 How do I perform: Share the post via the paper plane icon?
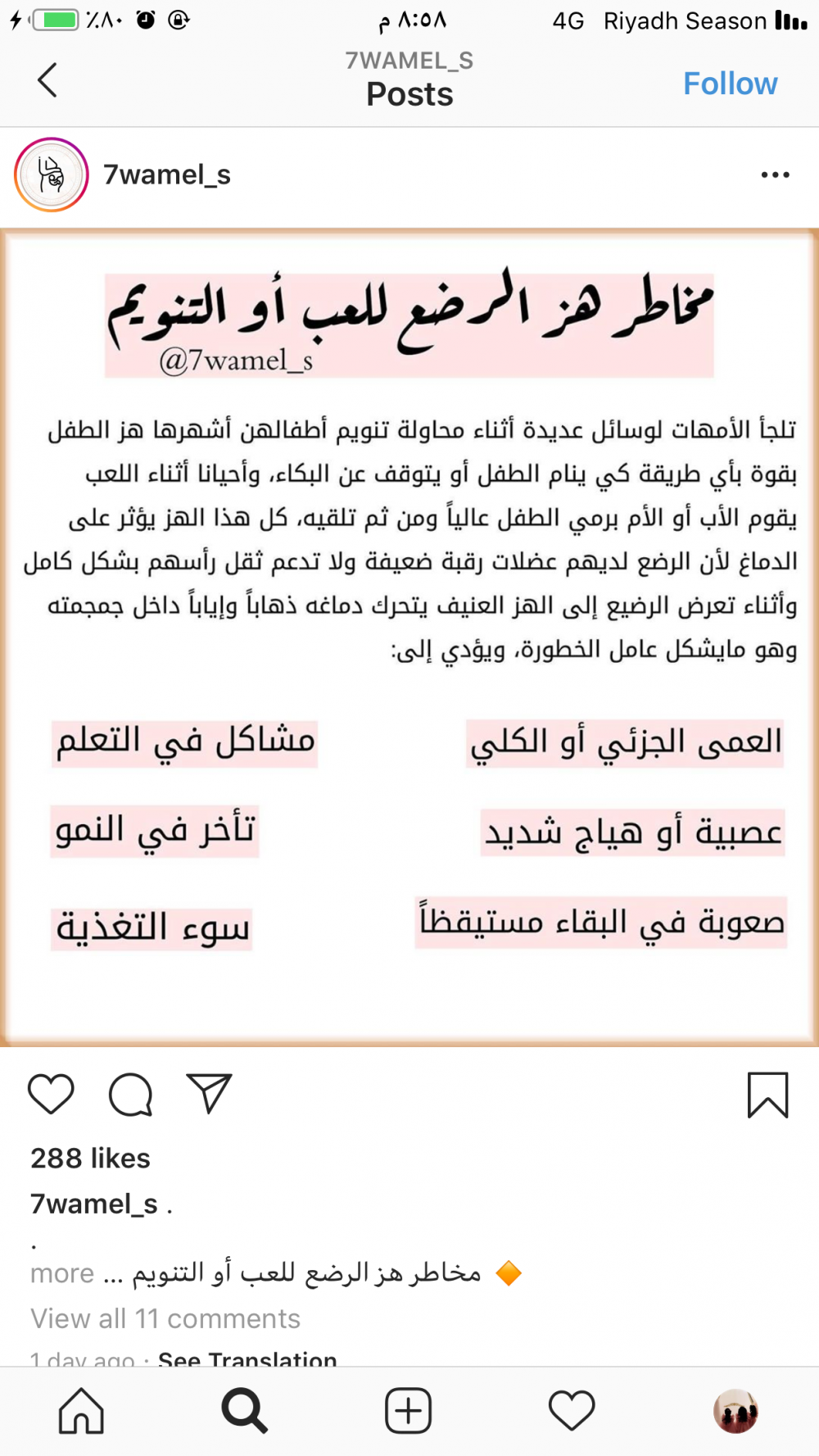click(210, 1093)
